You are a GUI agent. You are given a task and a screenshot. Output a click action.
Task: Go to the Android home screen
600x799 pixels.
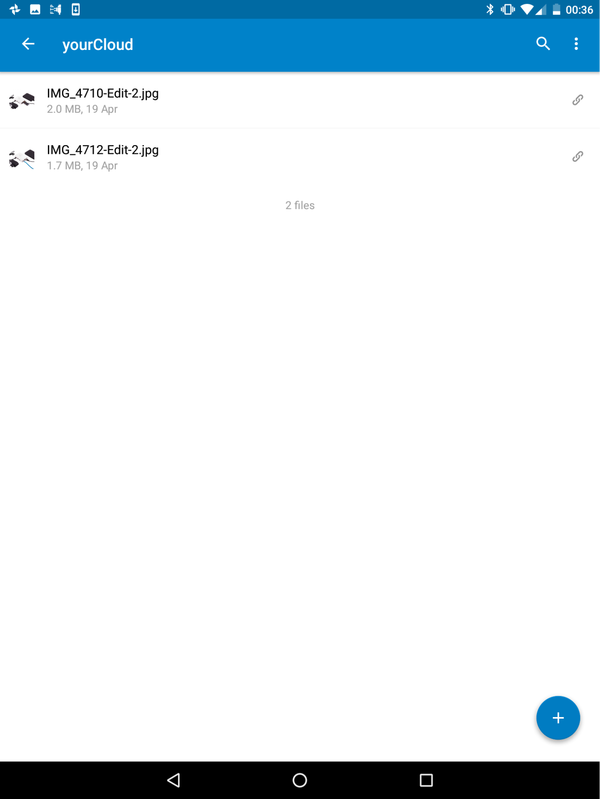[x=299, y=780]
